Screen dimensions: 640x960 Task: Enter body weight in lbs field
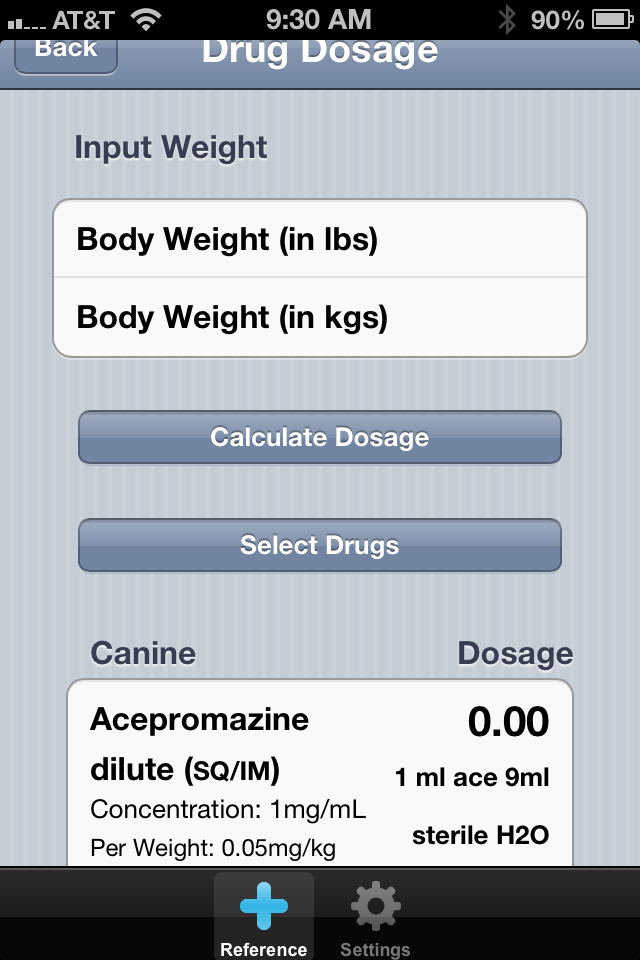pos(320,240)
